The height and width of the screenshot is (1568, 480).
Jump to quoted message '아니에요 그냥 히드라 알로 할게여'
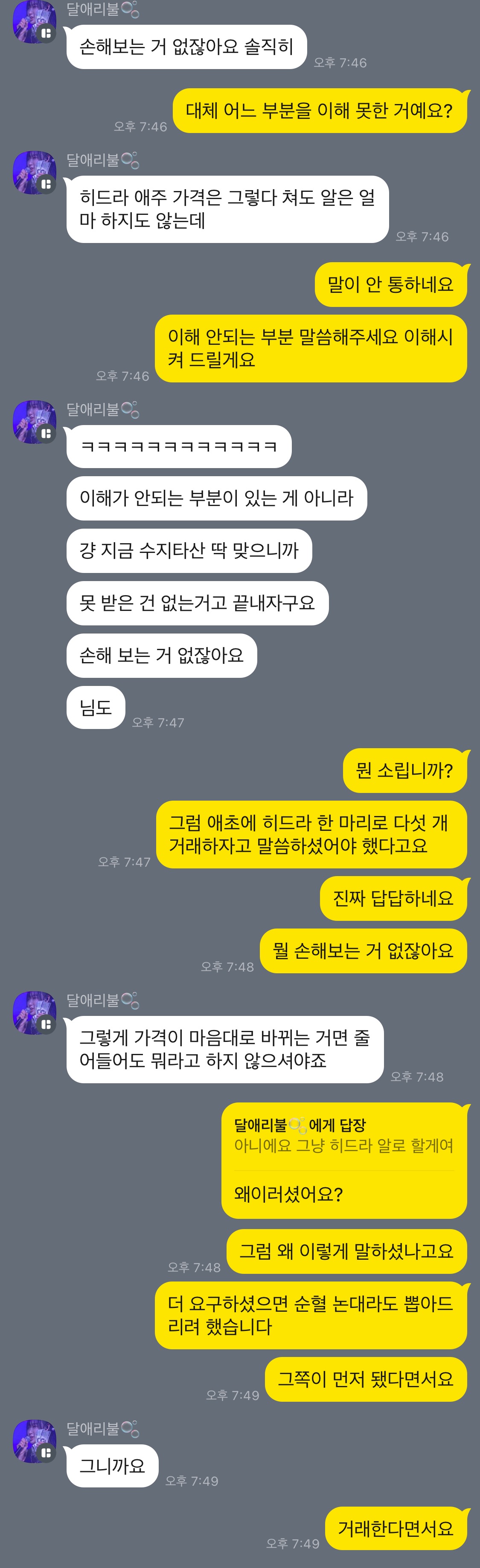(x=343, y=1146)
